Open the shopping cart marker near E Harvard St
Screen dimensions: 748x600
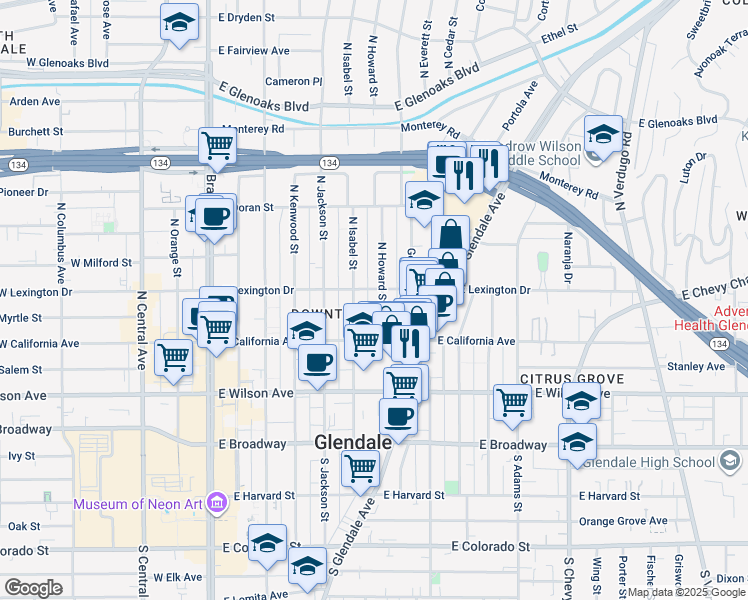coord(360,468)
